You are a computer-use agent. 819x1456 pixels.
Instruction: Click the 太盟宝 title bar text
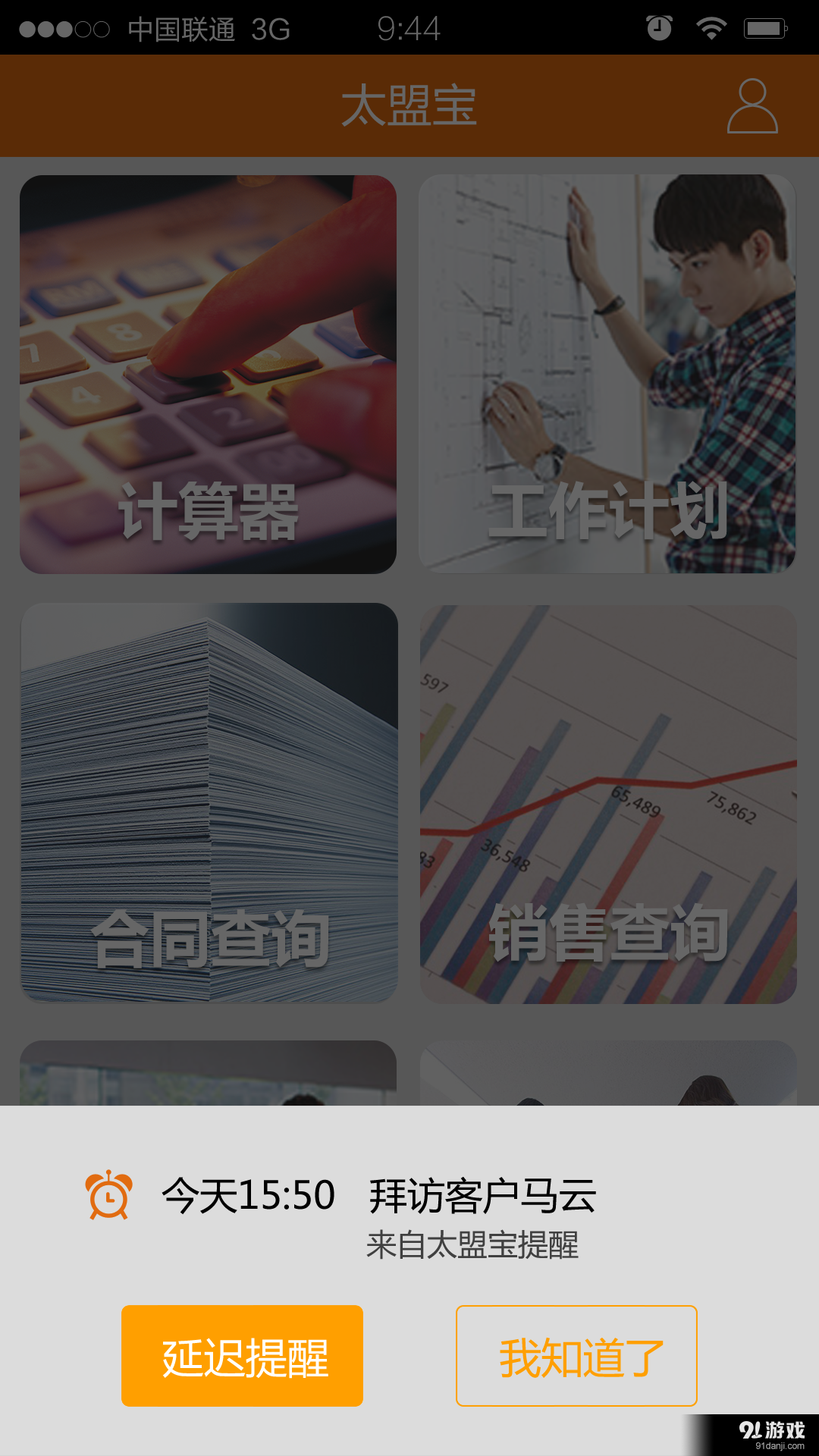tap(409, 106)
